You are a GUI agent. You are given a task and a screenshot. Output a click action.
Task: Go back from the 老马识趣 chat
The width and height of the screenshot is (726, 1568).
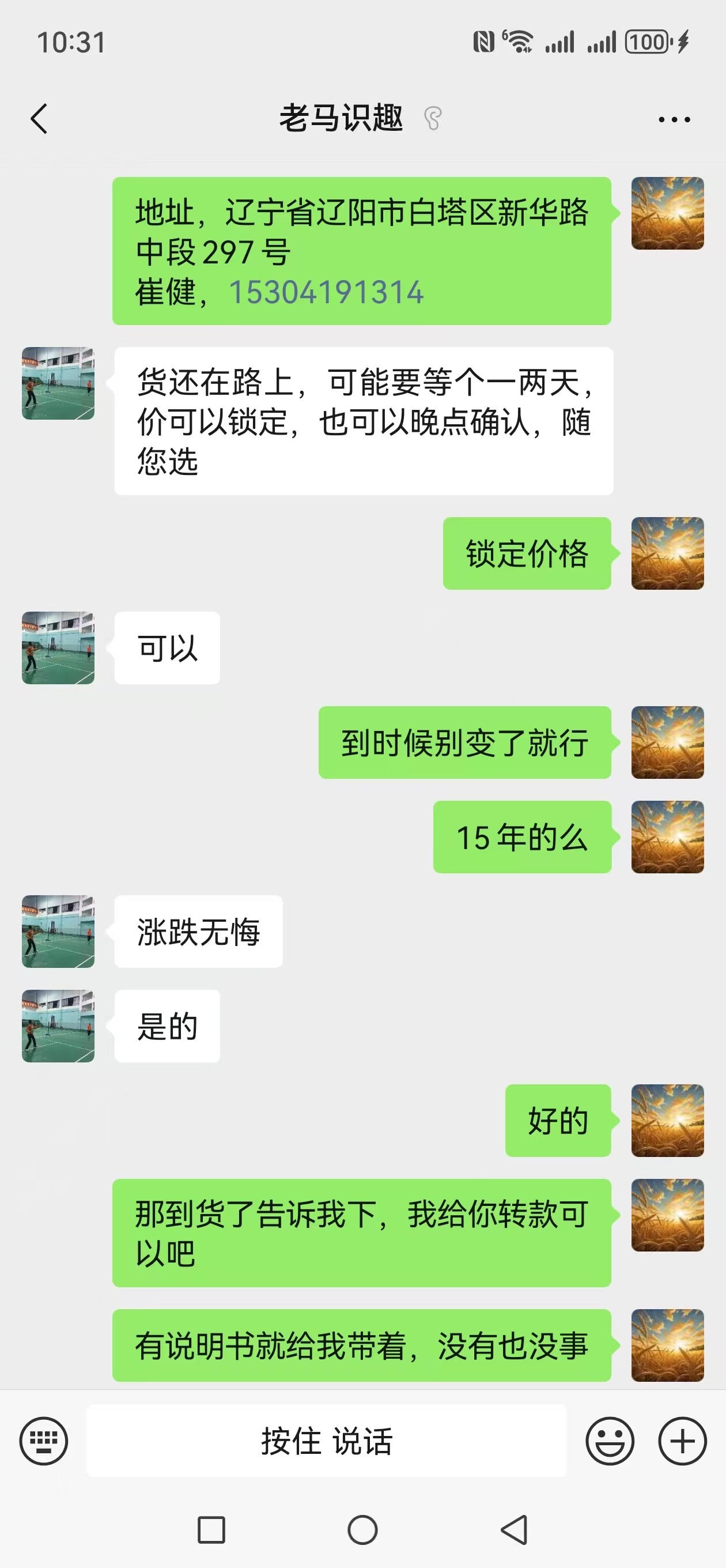click(x=40, y=119)
